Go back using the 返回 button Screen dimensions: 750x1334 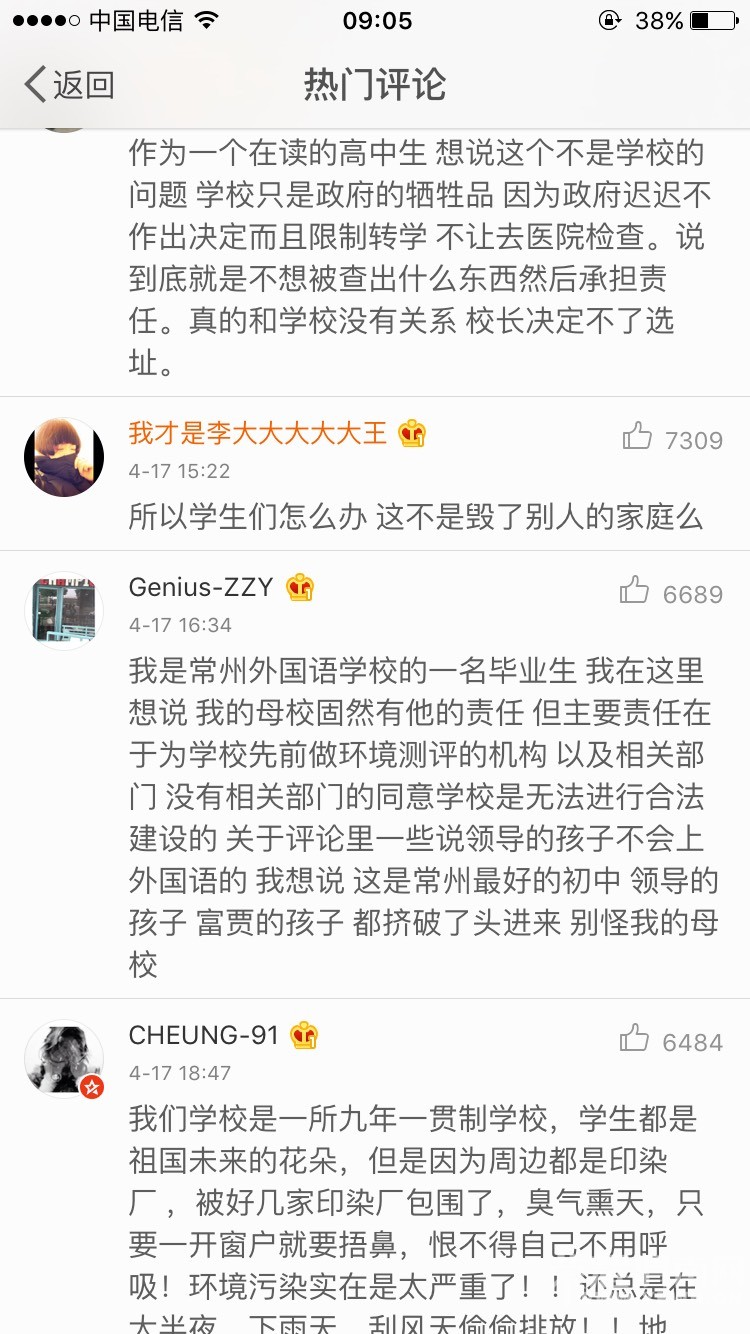coord(68,85)
